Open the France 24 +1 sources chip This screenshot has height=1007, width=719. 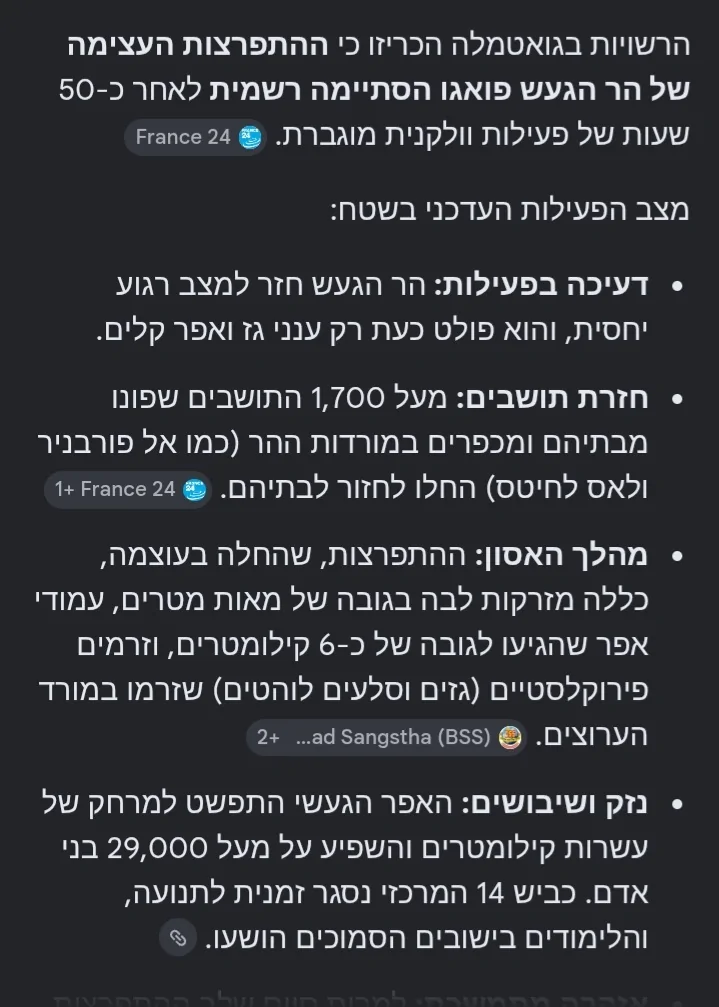click(128, 489)
